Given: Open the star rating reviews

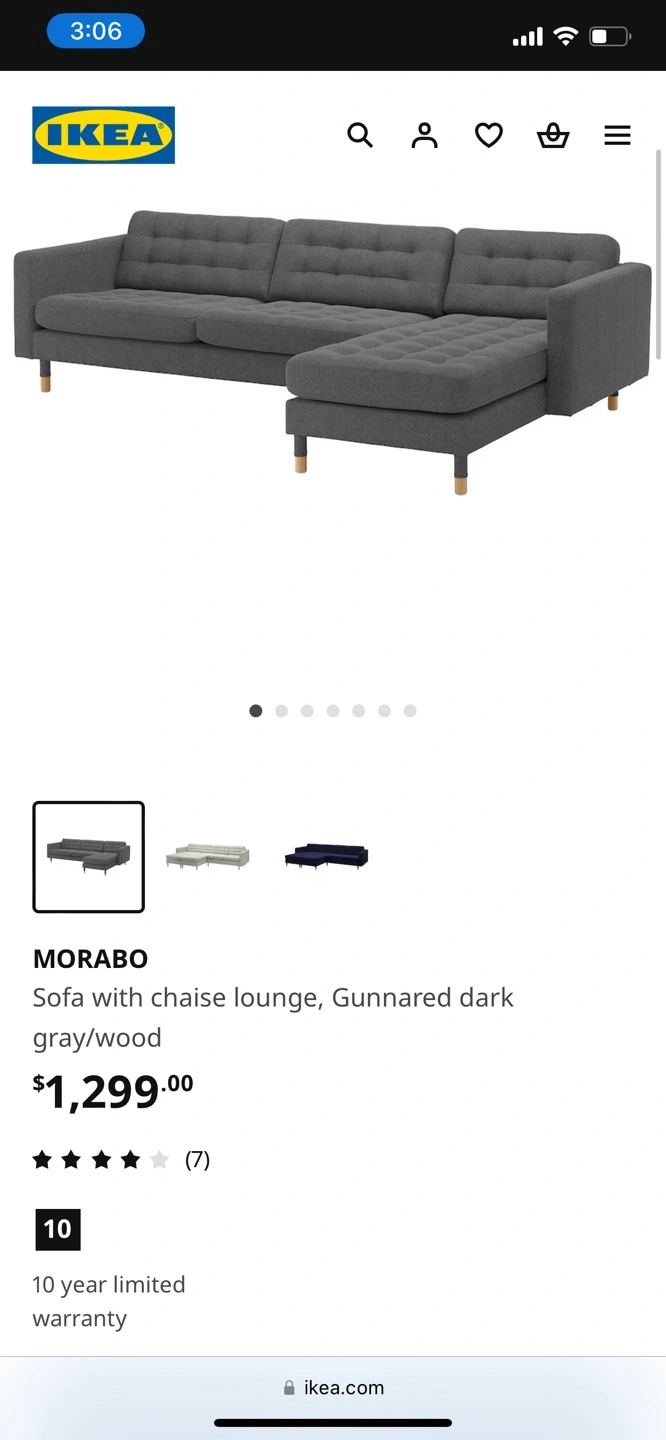Looking at the screenshot, I should click(x=121, y=1160).
